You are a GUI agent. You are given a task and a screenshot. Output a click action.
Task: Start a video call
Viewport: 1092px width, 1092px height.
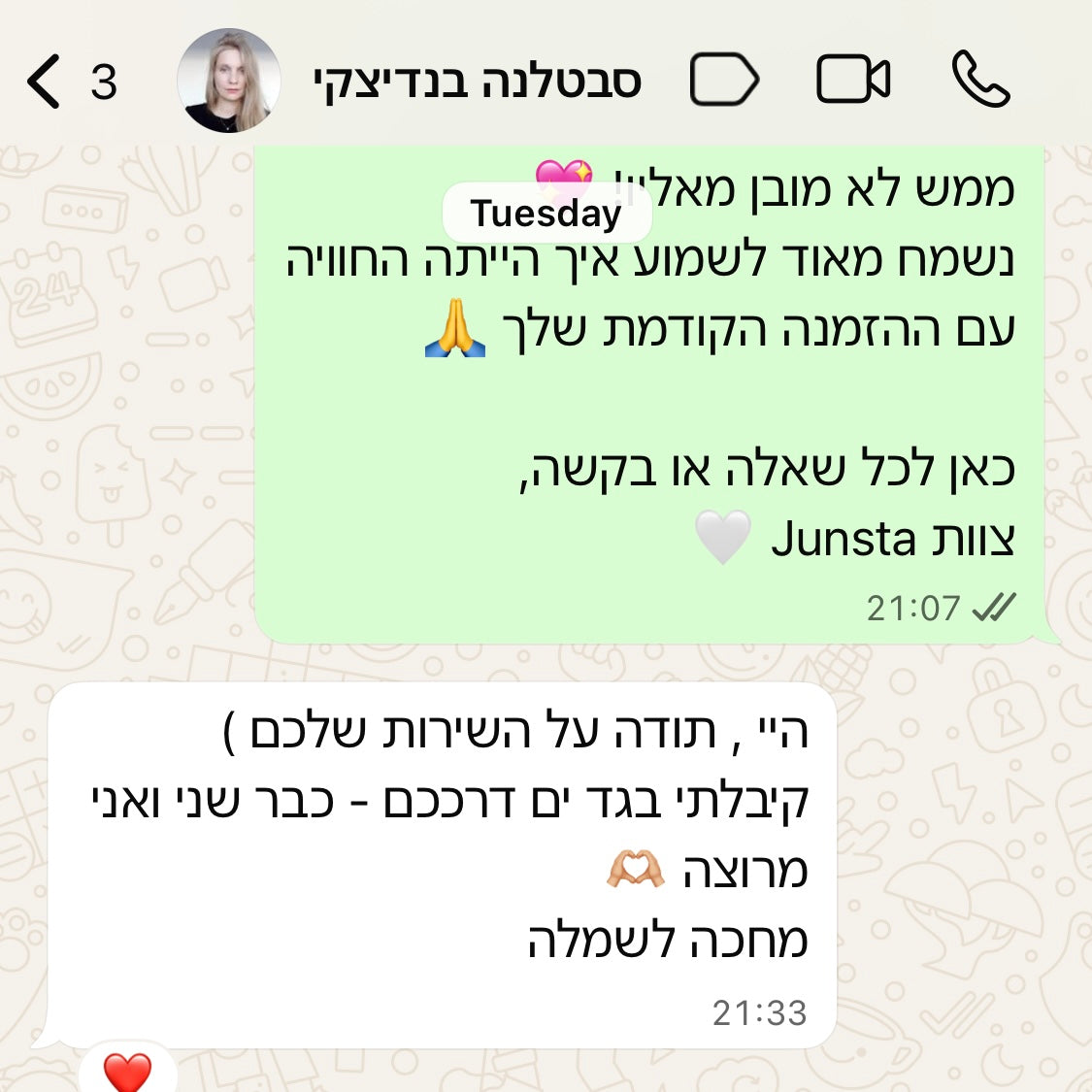pos(853,80)
